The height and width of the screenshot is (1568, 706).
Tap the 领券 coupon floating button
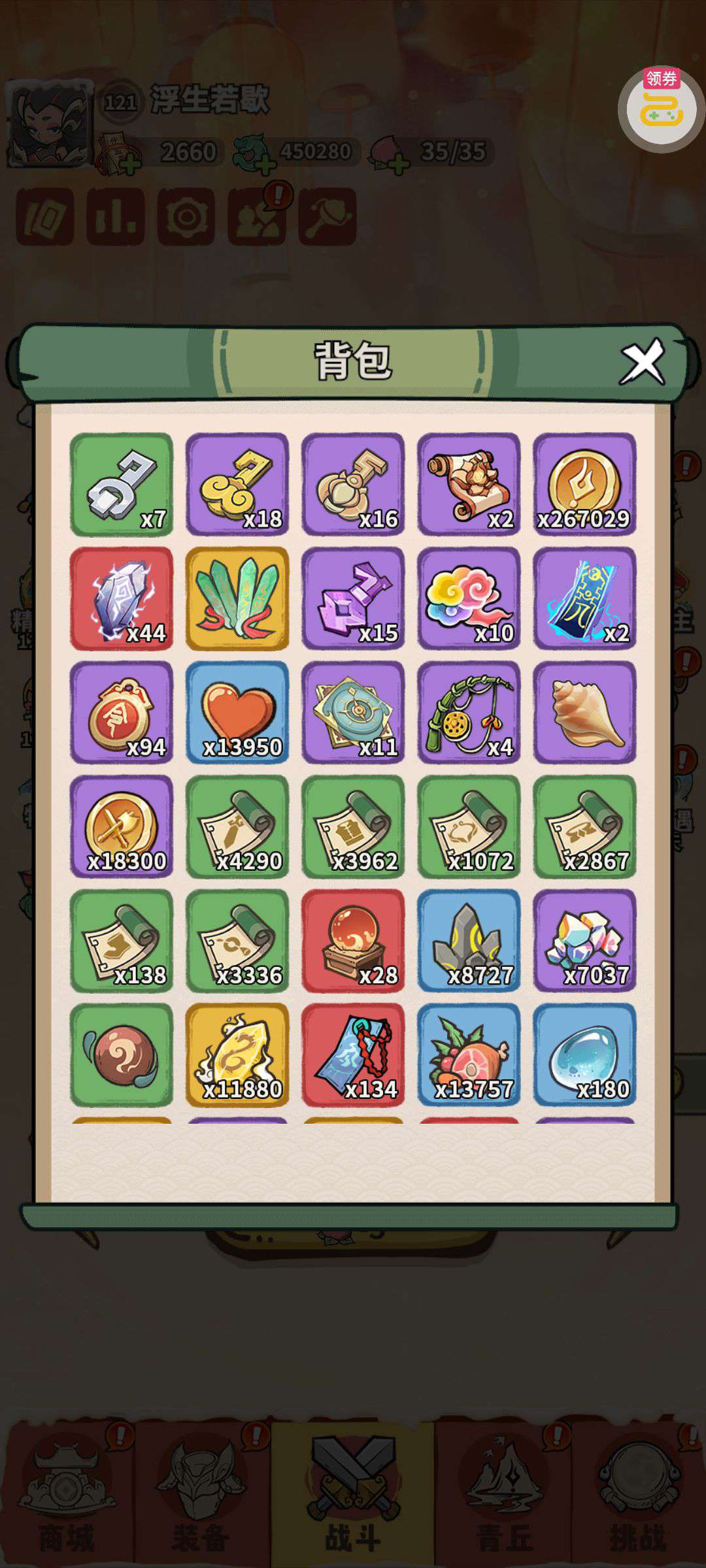point(661,109)
